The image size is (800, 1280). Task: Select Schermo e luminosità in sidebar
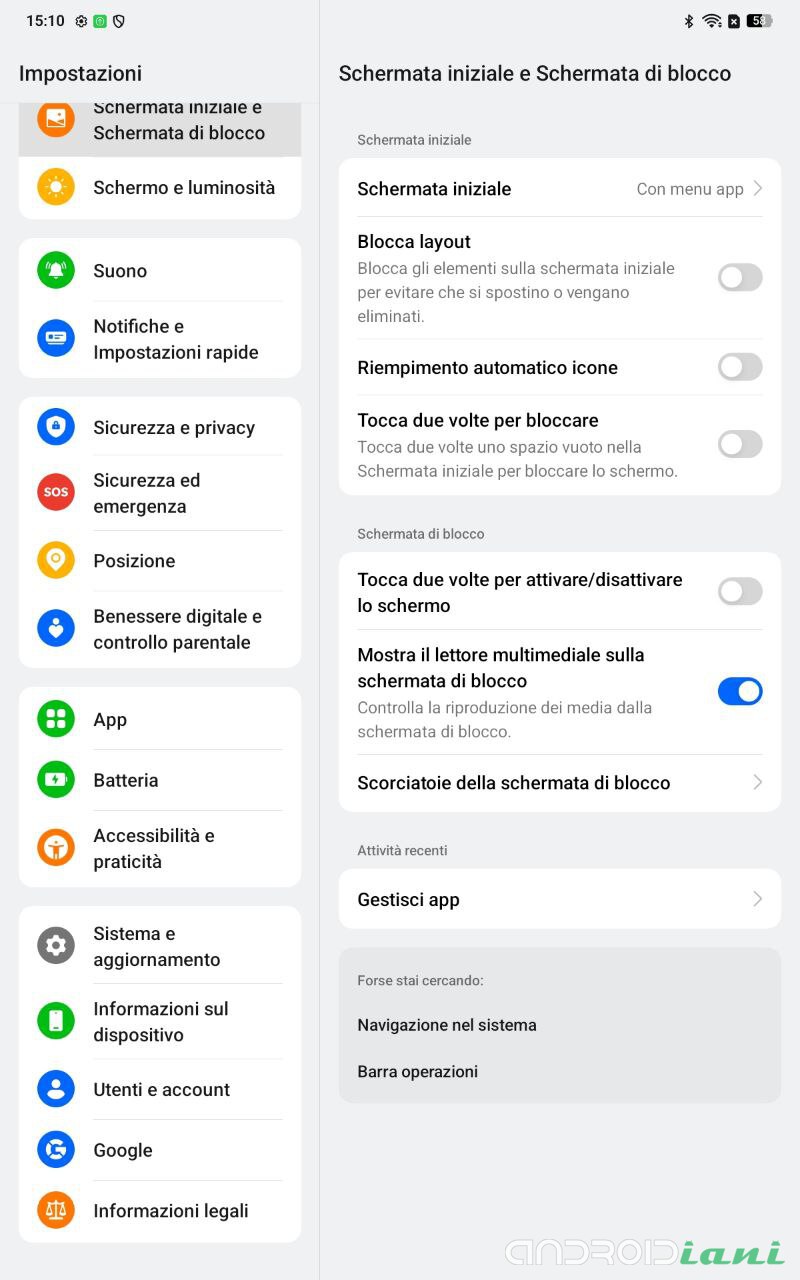[160, 187]
